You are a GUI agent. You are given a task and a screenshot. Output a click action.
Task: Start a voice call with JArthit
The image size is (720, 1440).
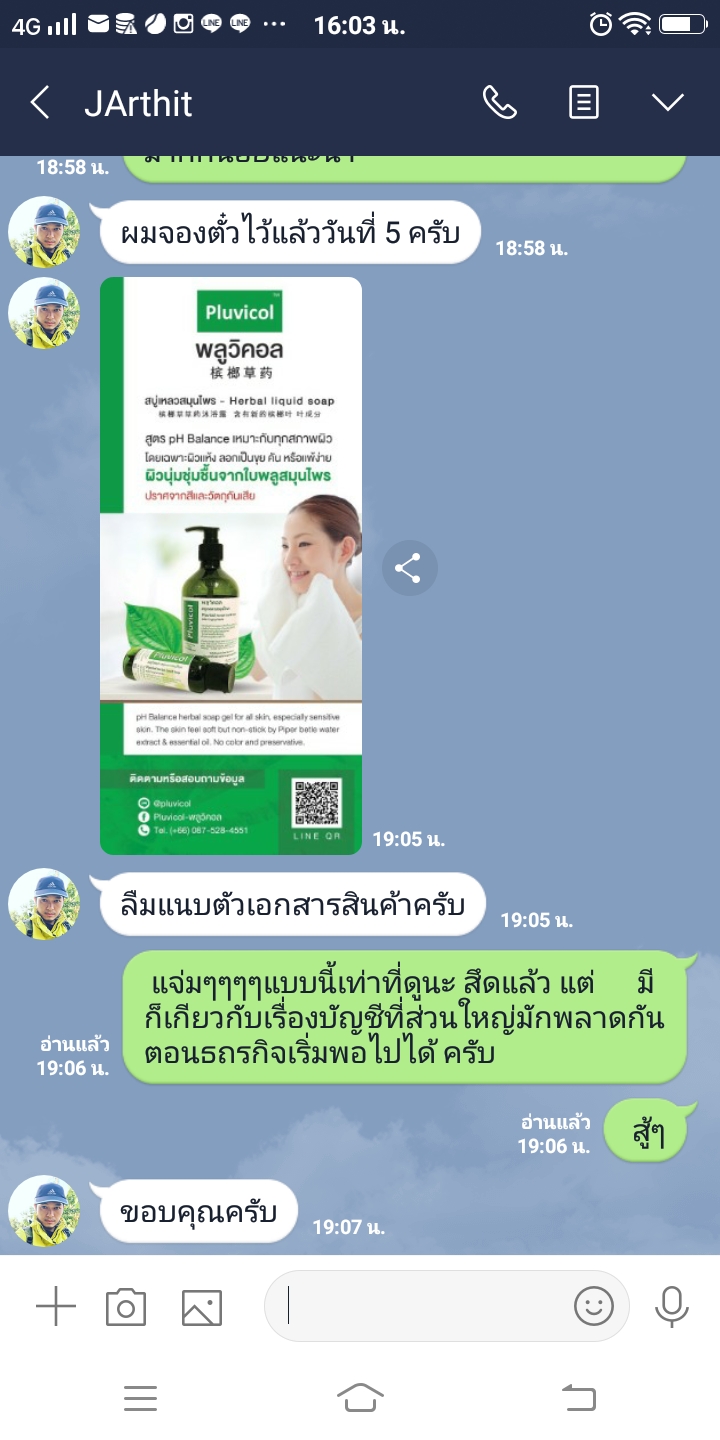tap(499, 102)
